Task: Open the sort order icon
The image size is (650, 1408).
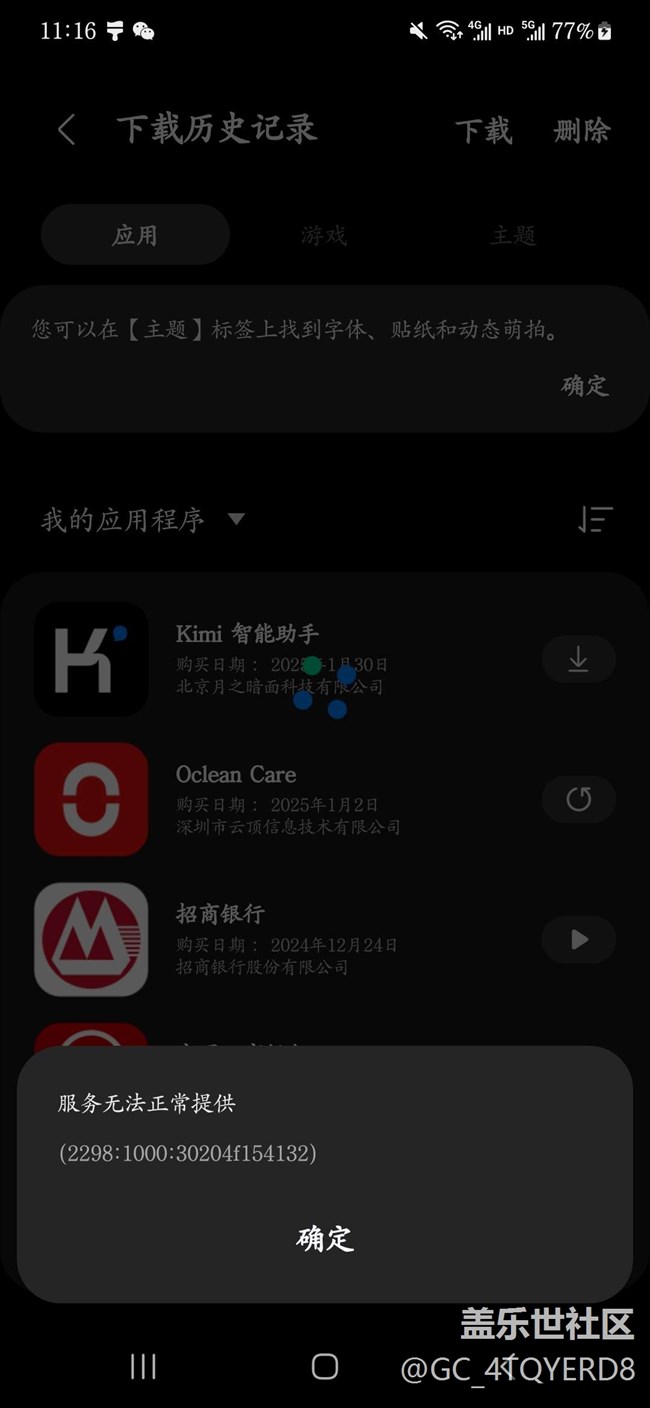Action: 595,519
